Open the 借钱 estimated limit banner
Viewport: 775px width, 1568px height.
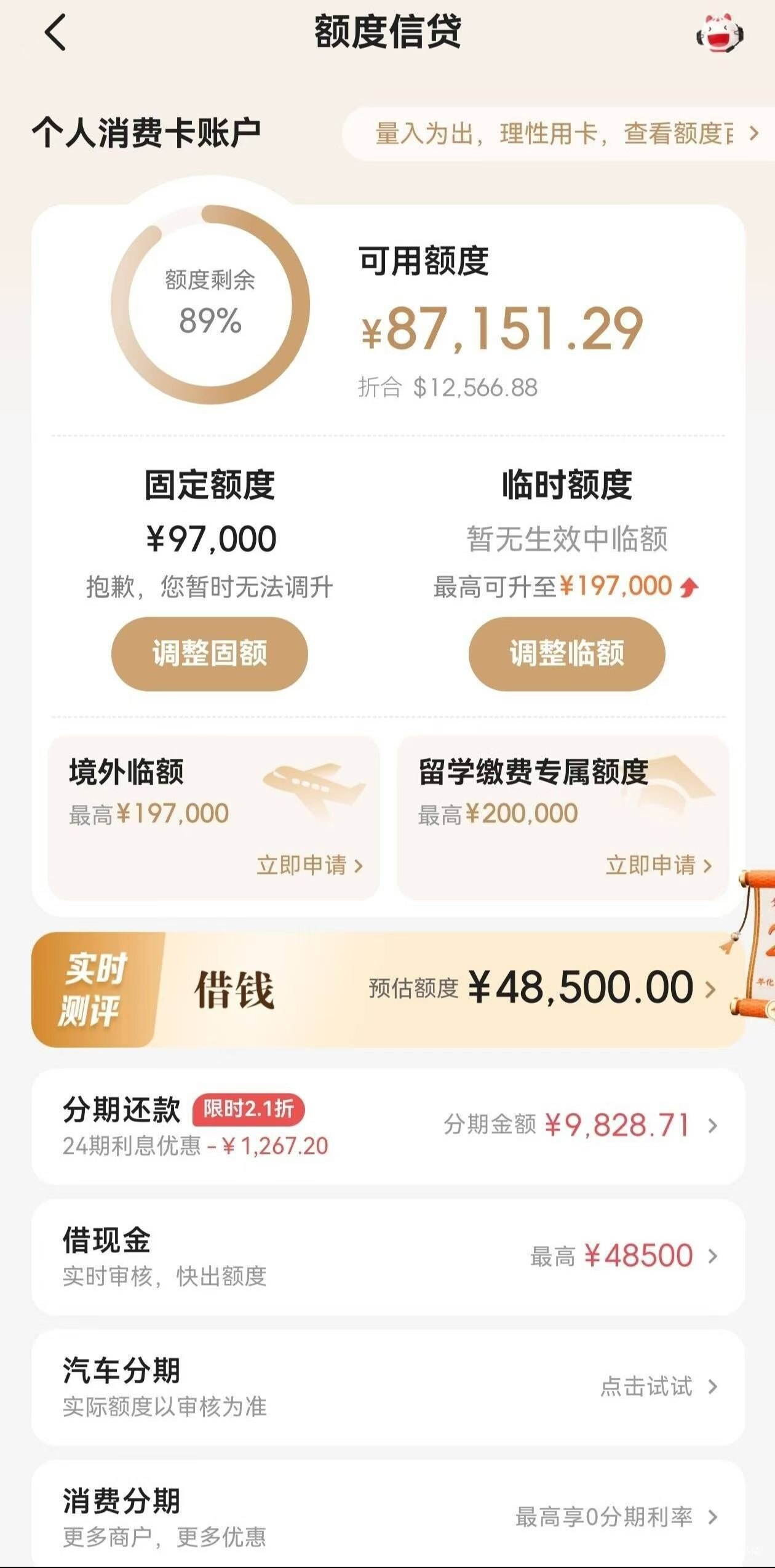[x=387, y=989]
